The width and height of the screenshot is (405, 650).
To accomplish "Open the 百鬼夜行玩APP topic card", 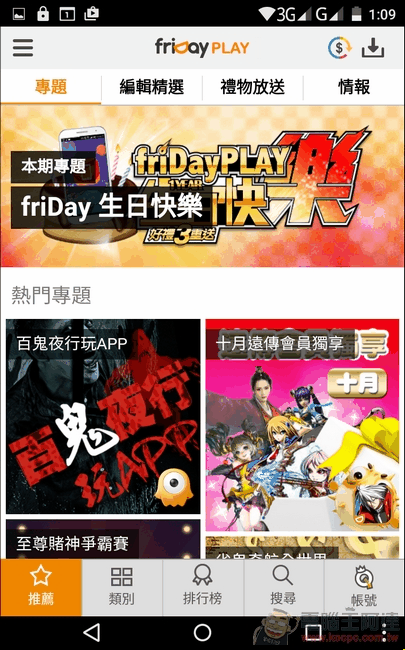I will (x=103, y=416).
